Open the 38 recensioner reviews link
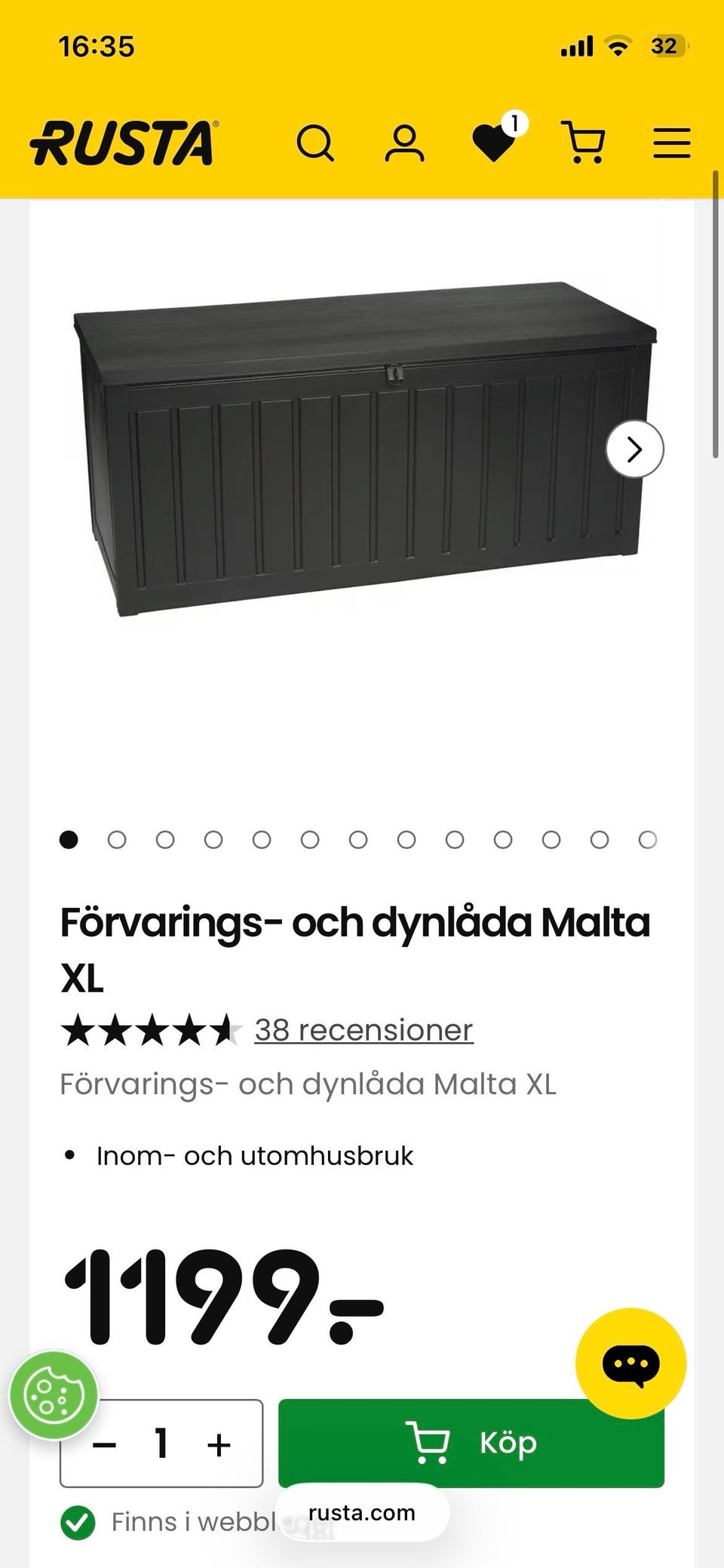The image size is (724, 1568). (x=364, y=1030)
